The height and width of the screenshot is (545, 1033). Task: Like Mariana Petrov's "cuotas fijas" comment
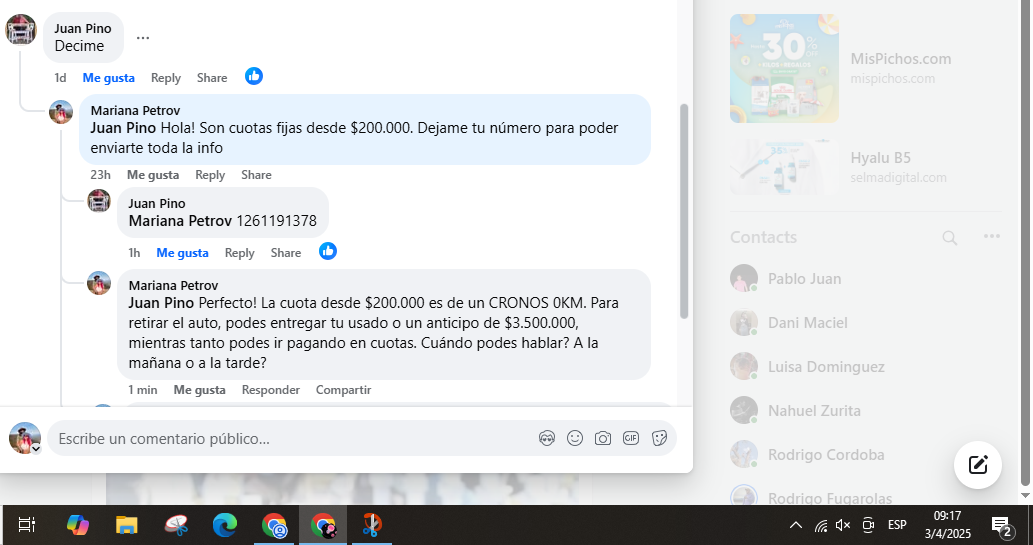(x=153, y=175)
